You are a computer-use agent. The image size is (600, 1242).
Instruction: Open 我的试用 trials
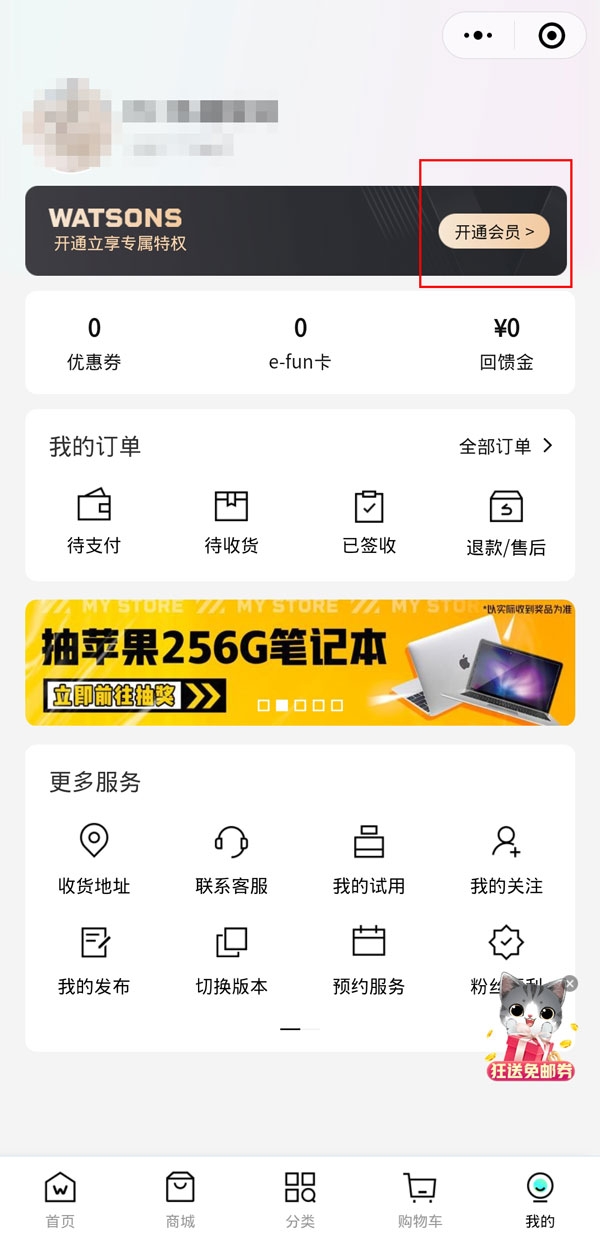369,859
